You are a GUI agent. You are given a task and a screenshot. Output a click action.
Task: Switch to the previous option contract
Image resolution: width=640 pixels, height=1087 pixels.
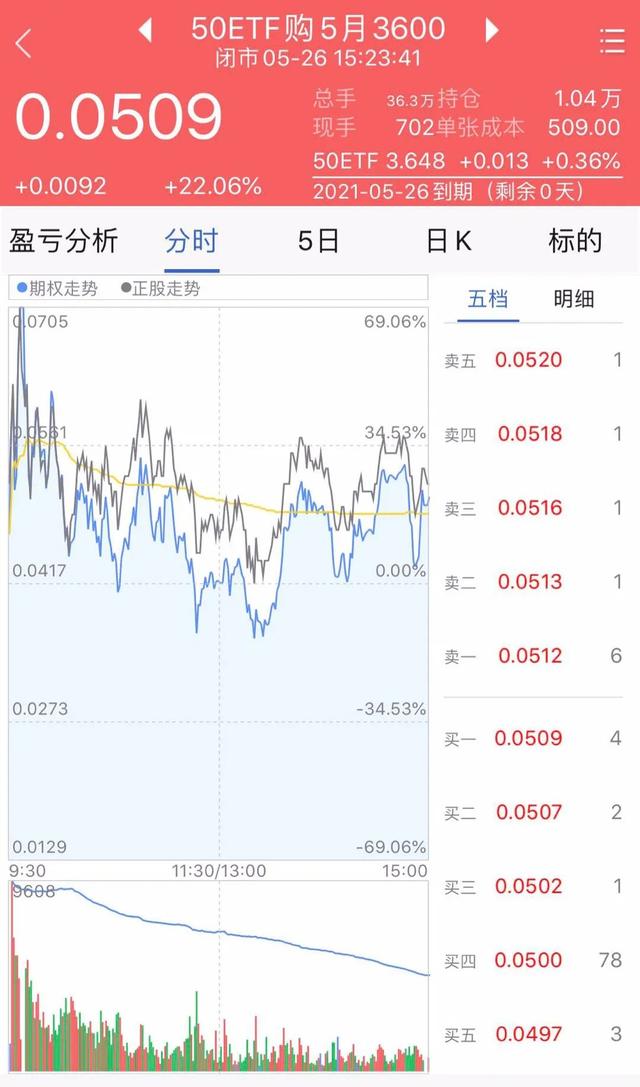[145, 30]
